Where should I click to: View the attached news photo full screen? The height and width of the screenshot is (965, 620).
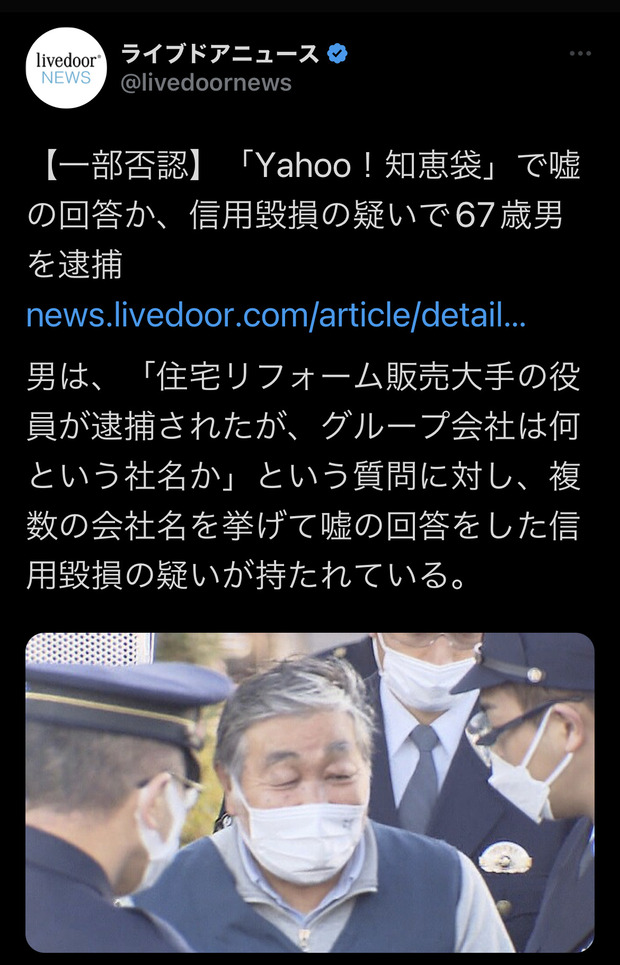[310, 791]
